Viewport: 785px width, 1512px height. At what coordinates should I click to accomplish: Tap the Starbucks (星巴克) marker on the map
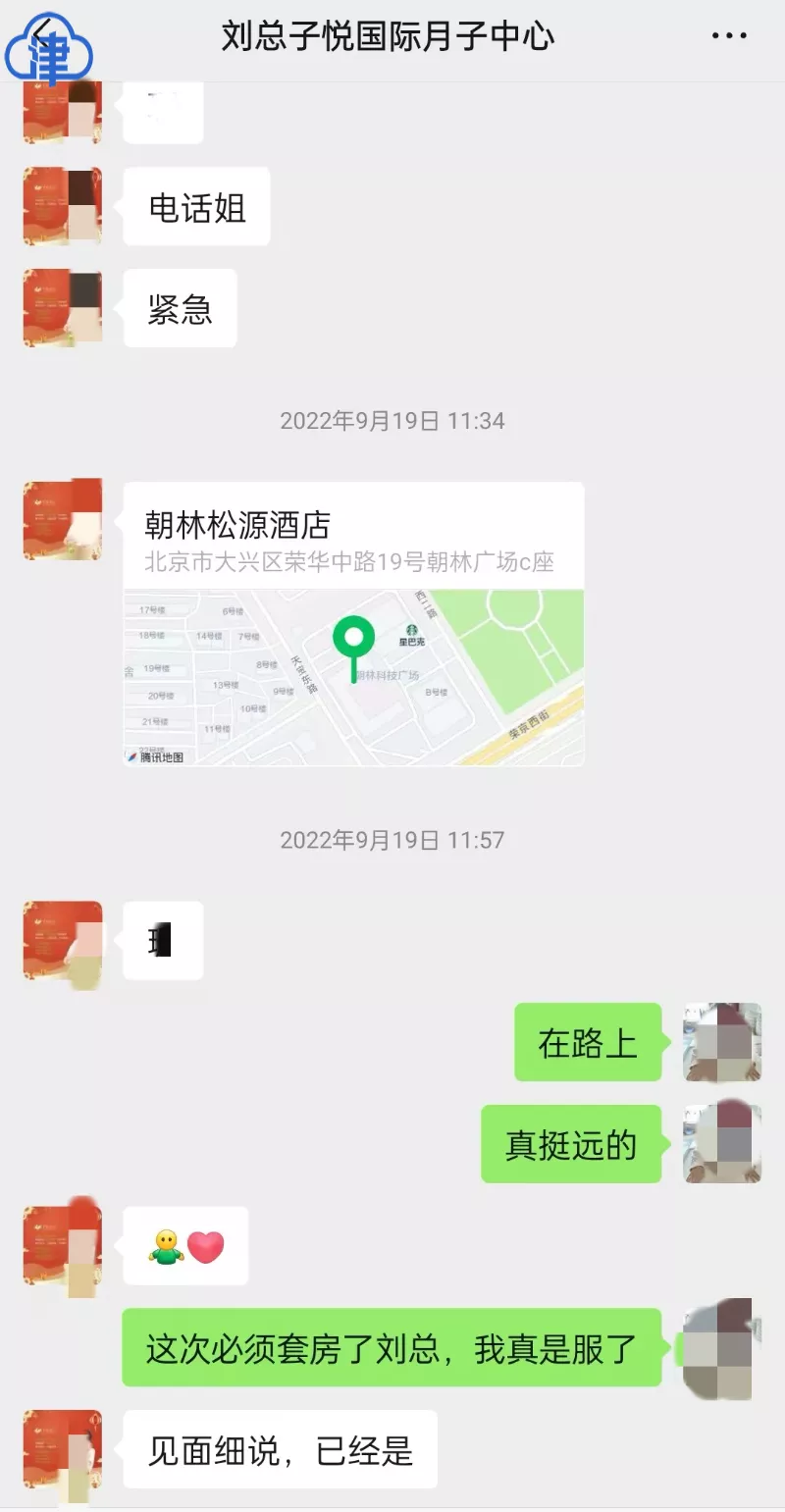coord(414,632)
